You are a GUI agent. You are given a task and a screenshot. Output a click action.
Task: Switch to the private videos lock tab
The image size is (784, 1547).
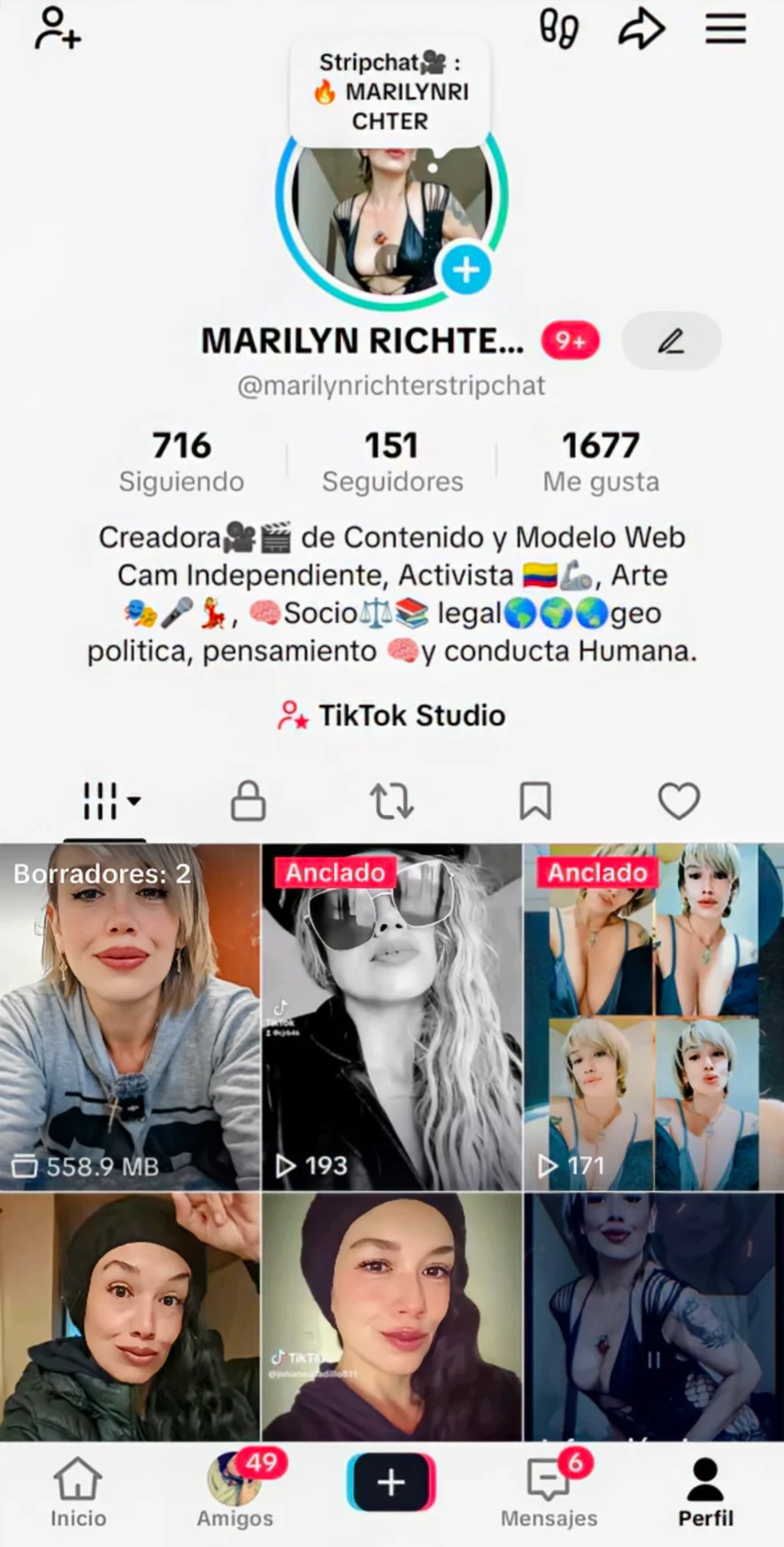click(x=248, y=801)
